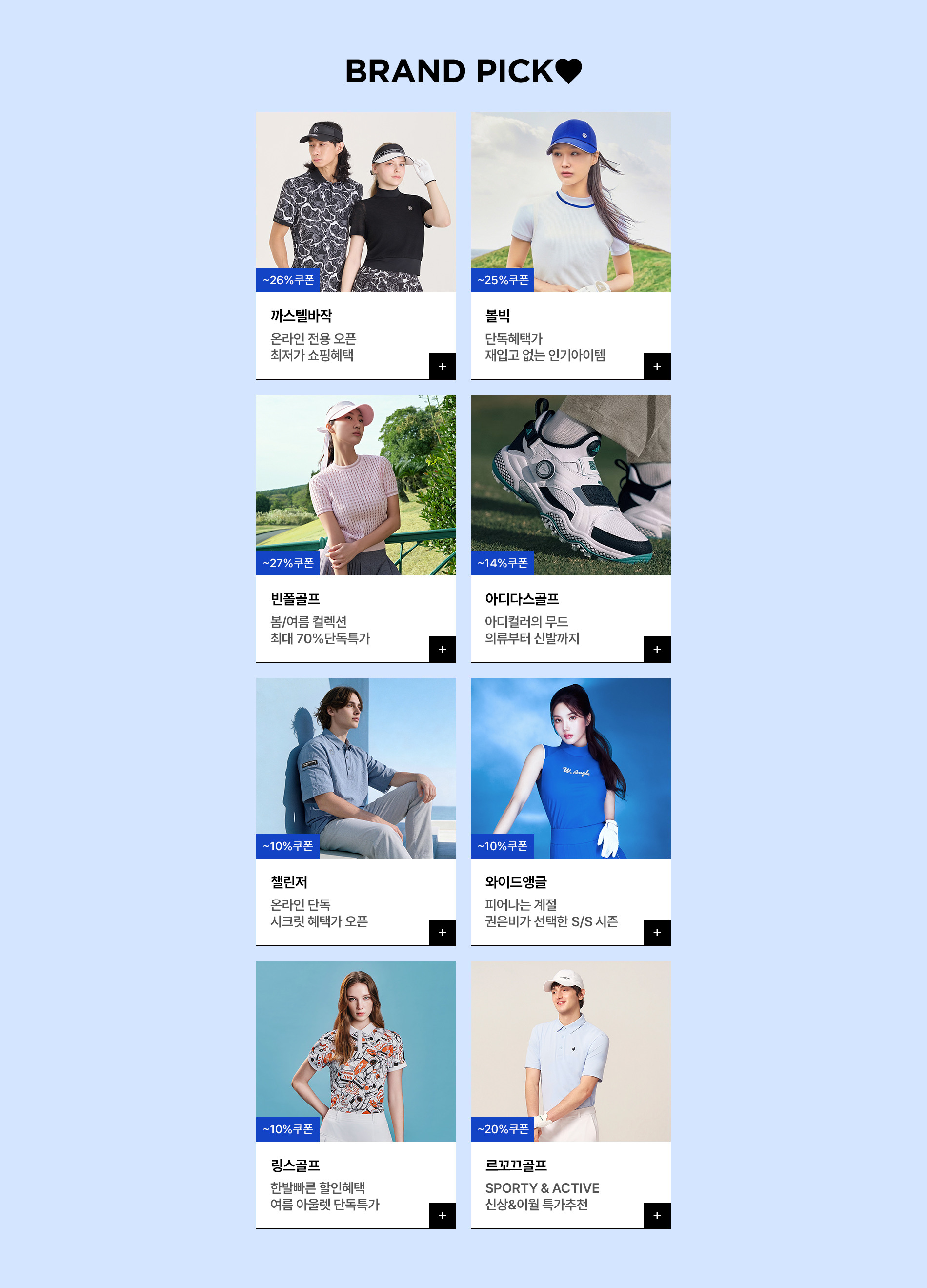Viewport: 927px width, 1288px height.
Task: Tap the plus button on 챌린저
Action: click(x=442, y=933)
